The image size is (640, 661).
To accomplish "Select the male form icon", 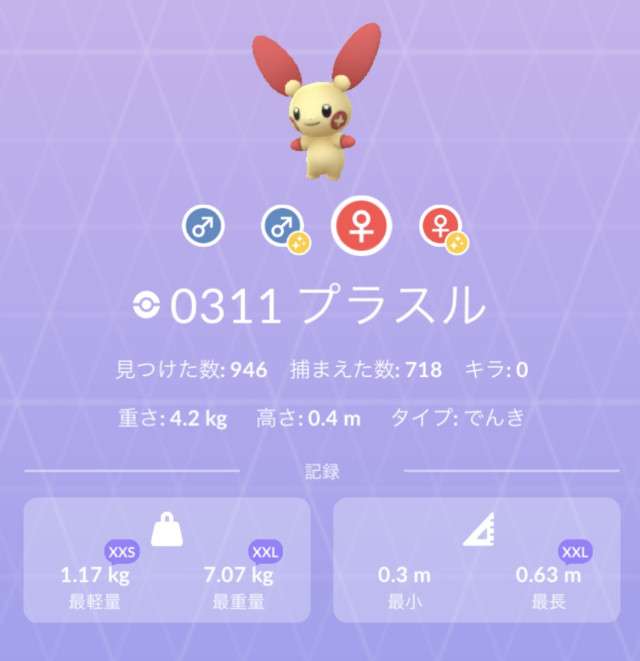I will 203,227.
